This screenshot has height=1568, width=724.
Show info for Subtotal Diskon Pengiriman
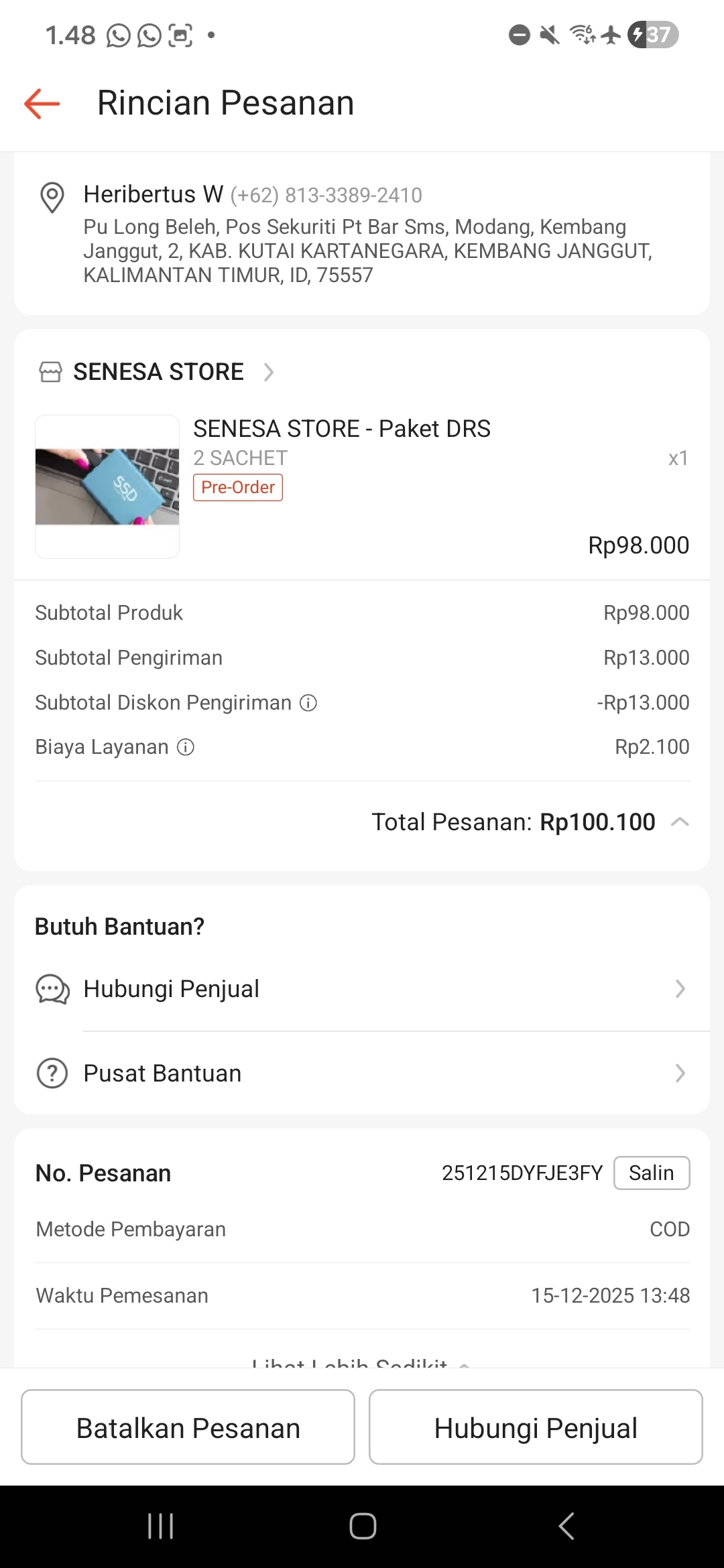[308, 703]
